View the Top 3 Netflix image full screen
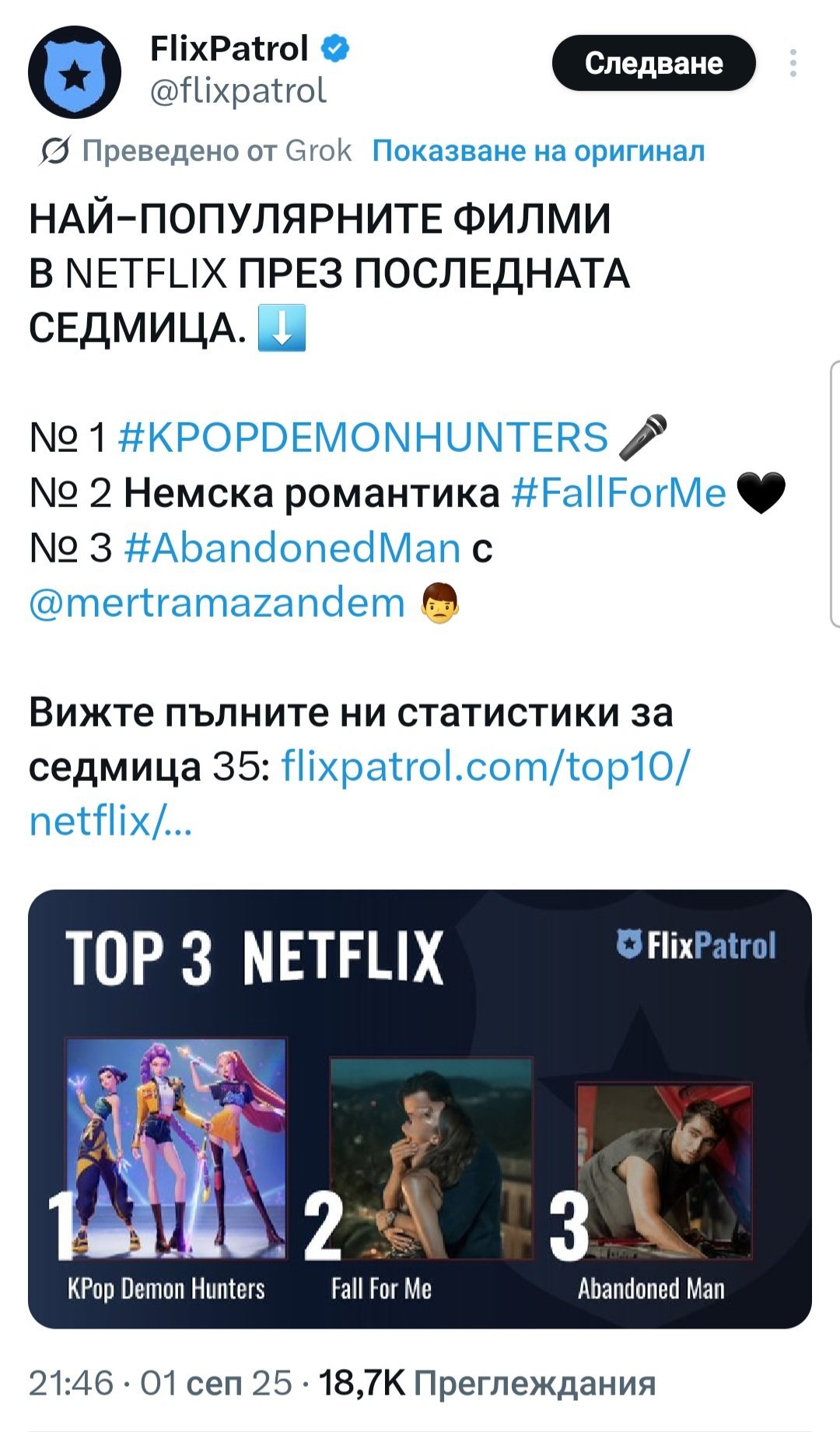 [420, 1108]
